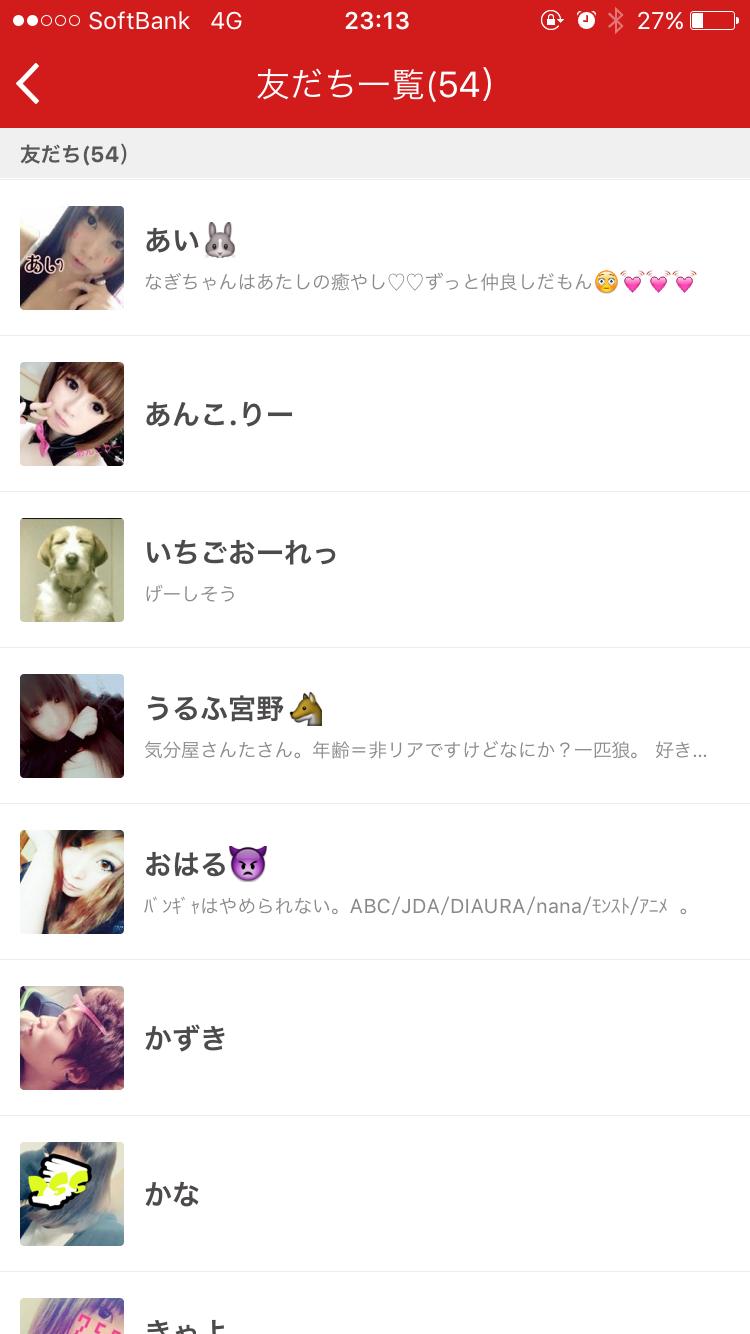View うるふ宮野 in the friends list

[x=375, y=726]
